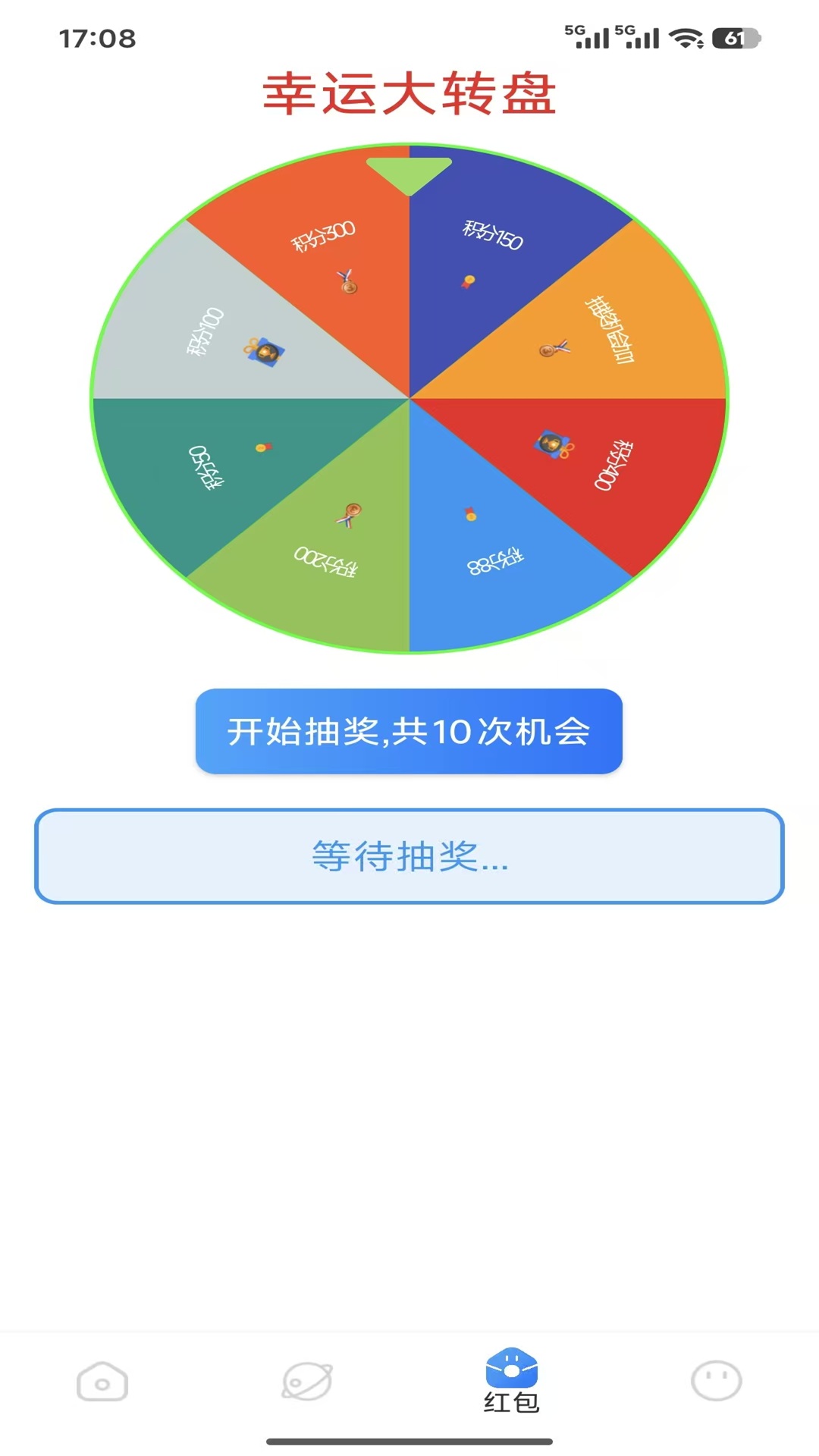
Task: Open the planet/browser icon in bottom bar
Action: [x=307, y=1382]
